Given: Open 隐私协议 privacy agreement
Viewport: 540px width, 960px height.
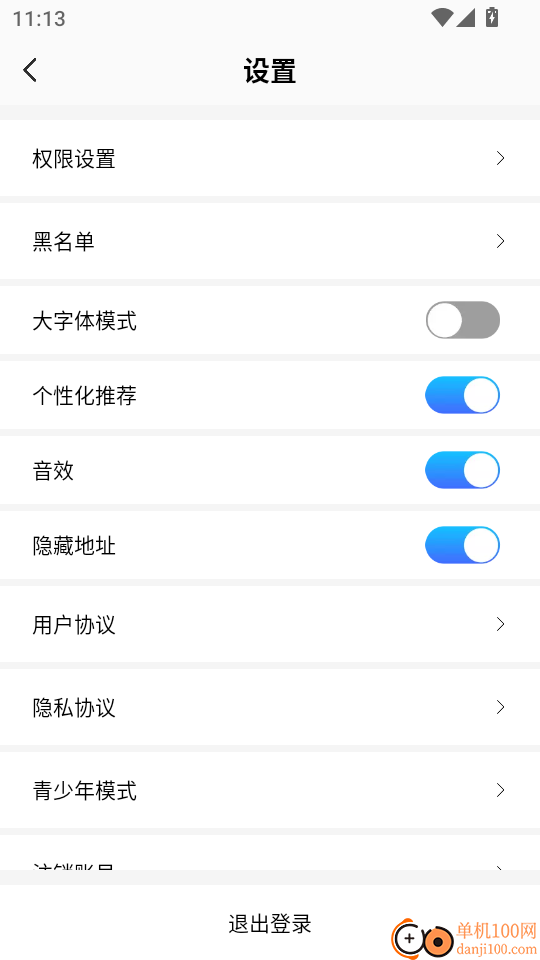Looking at the screenshot, I should click(270, 708).
